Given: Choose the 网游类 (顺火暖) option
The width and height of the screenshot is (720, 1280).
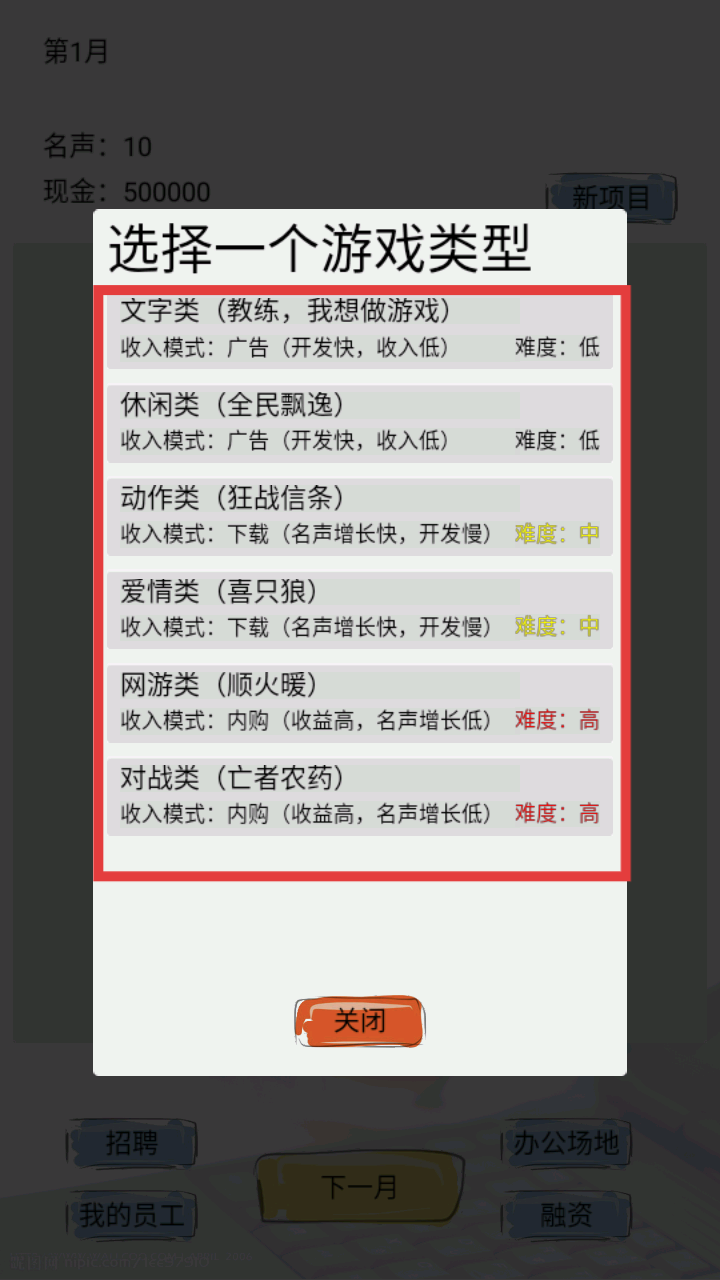Looking at the screenshot, I should [x=359, y=702].
